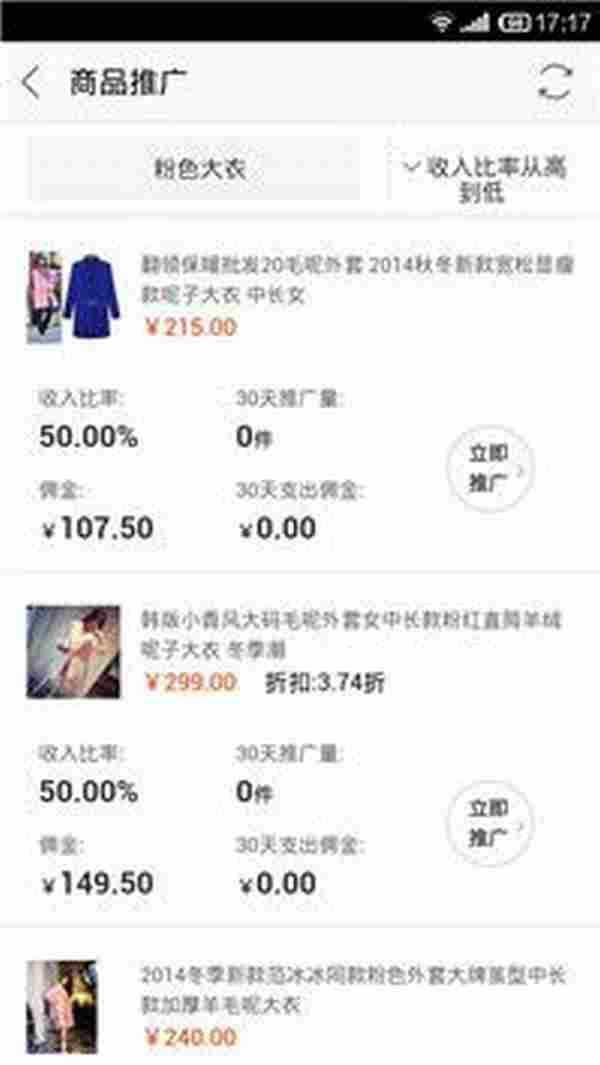Tap 立即推广 for the ¥299.00 coat
The height and width of the screenshot is (1065, 600).
coord(489,823)
